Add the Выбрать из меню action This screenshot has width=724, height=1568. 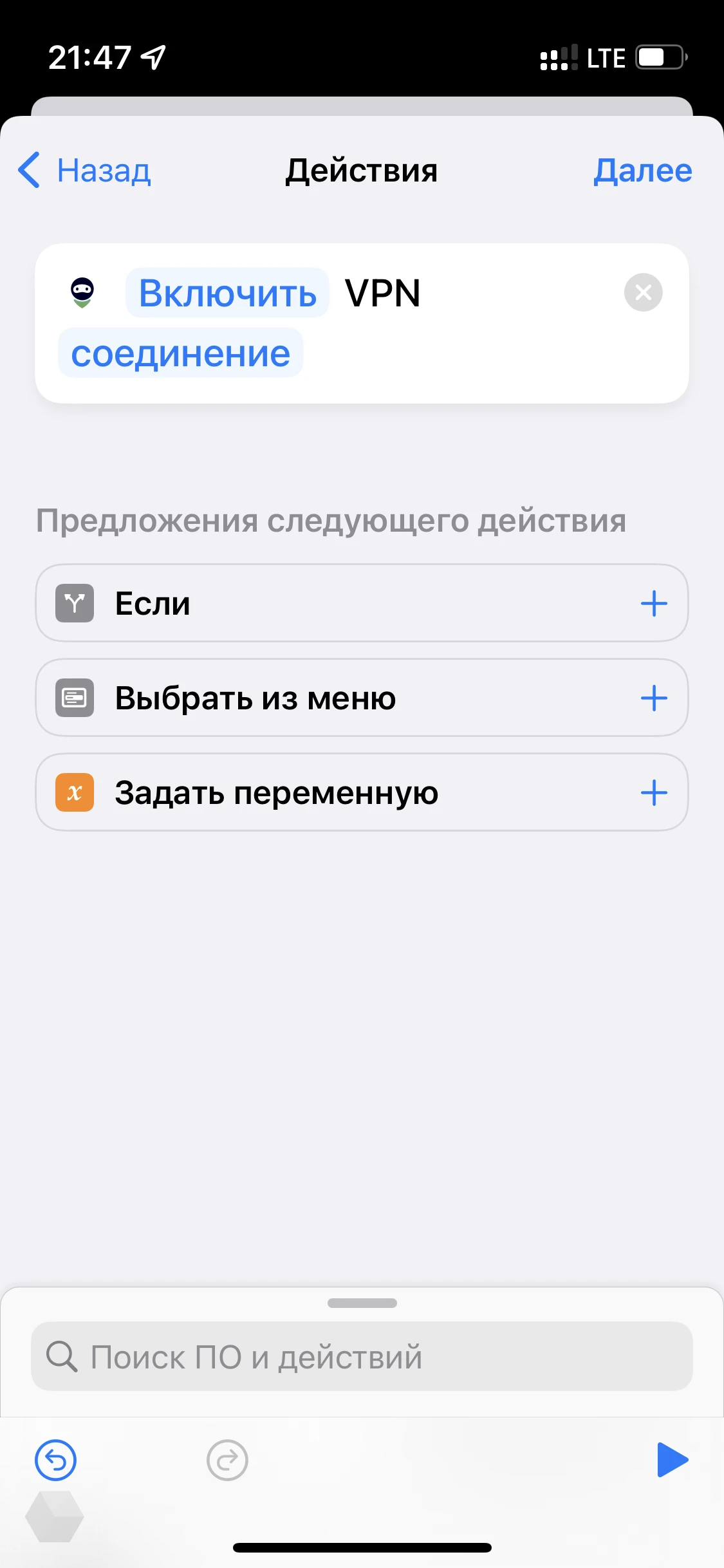[654, 698]
